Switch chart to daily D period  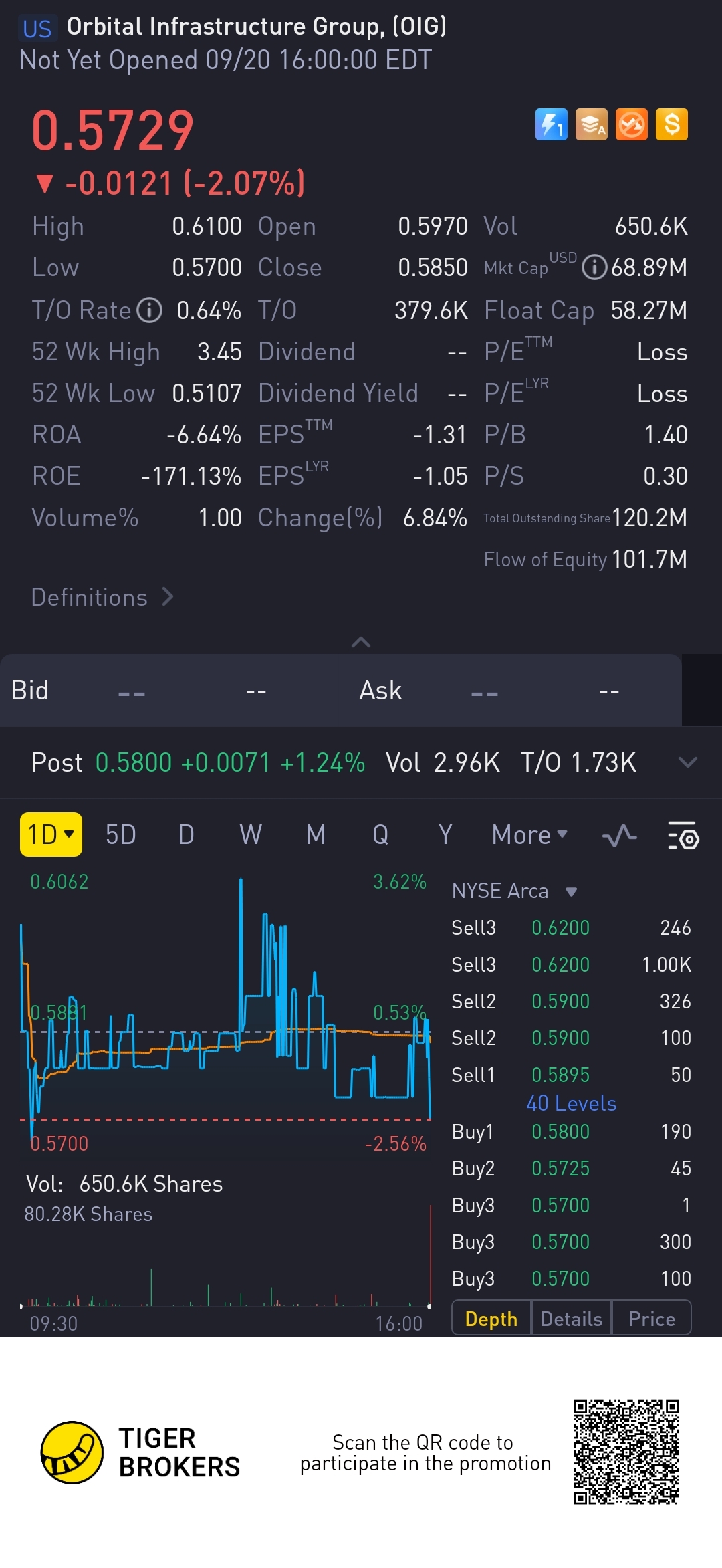point(186,834)
